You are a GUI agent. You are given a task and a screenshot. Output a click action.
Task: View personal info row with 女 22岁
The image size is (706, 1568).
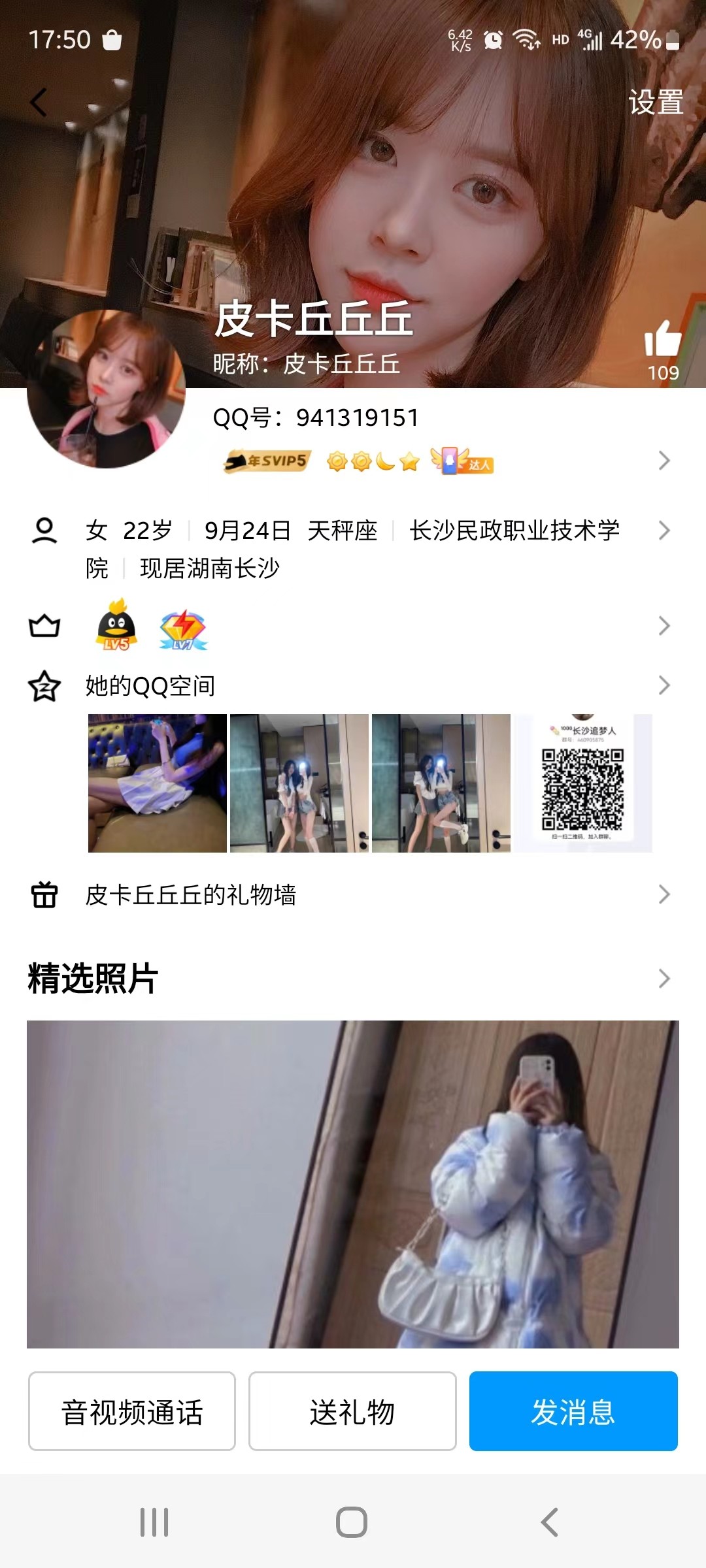pos(353,549)
